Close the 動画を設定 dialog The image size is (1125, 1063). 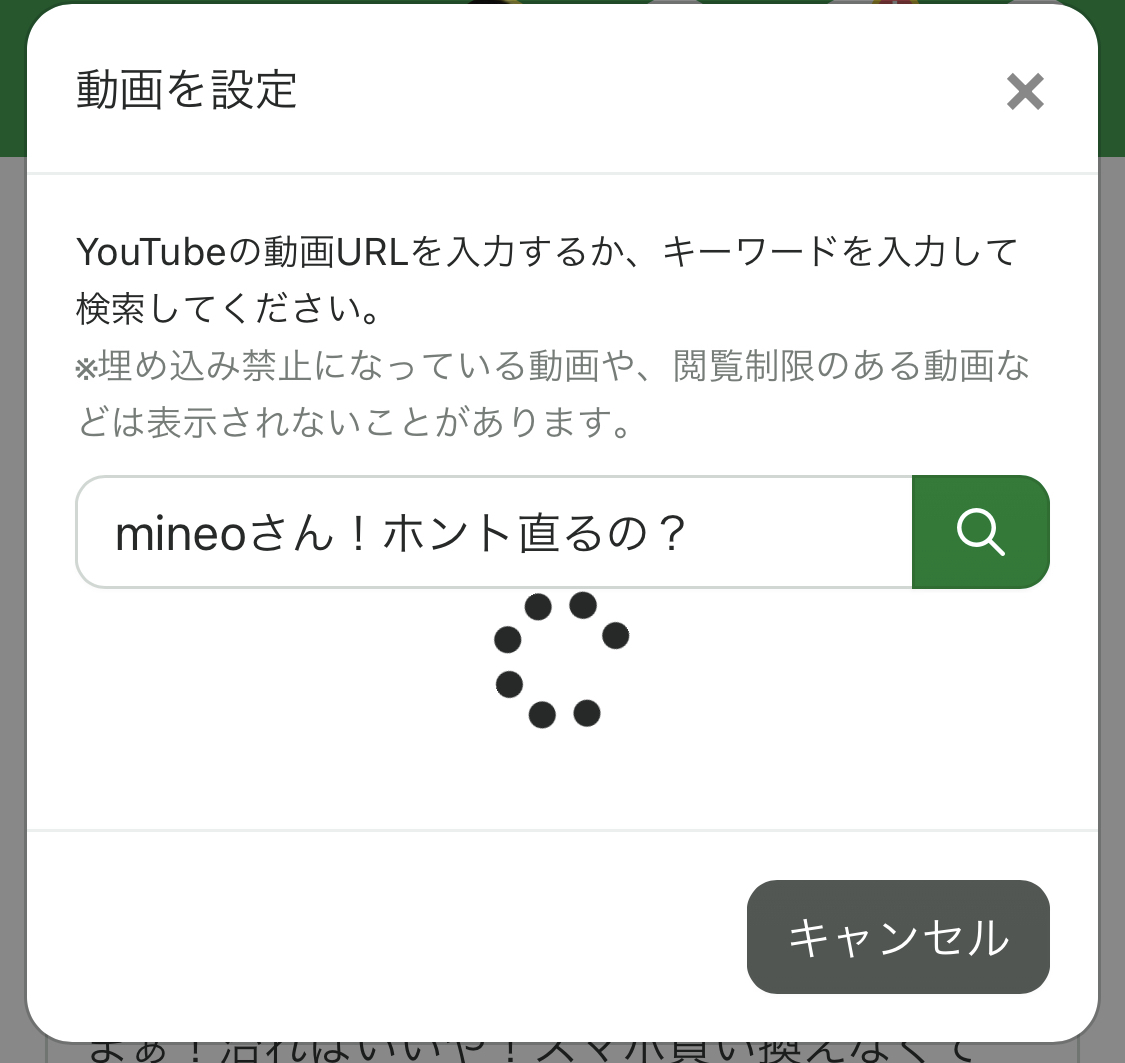(x=1025, y=92)
